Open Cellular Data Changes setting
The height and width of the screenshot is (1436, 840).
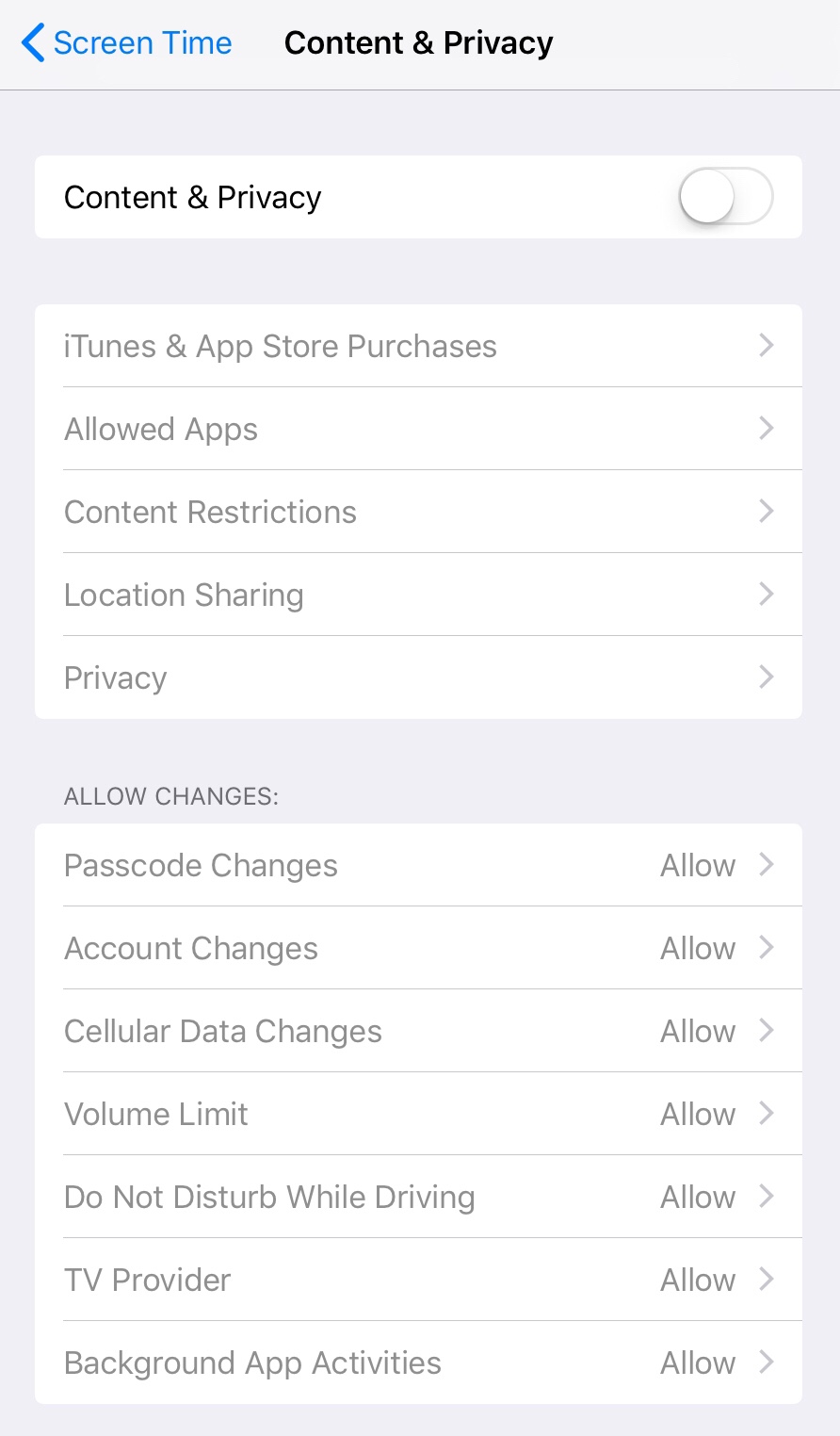coord(418,1031)
